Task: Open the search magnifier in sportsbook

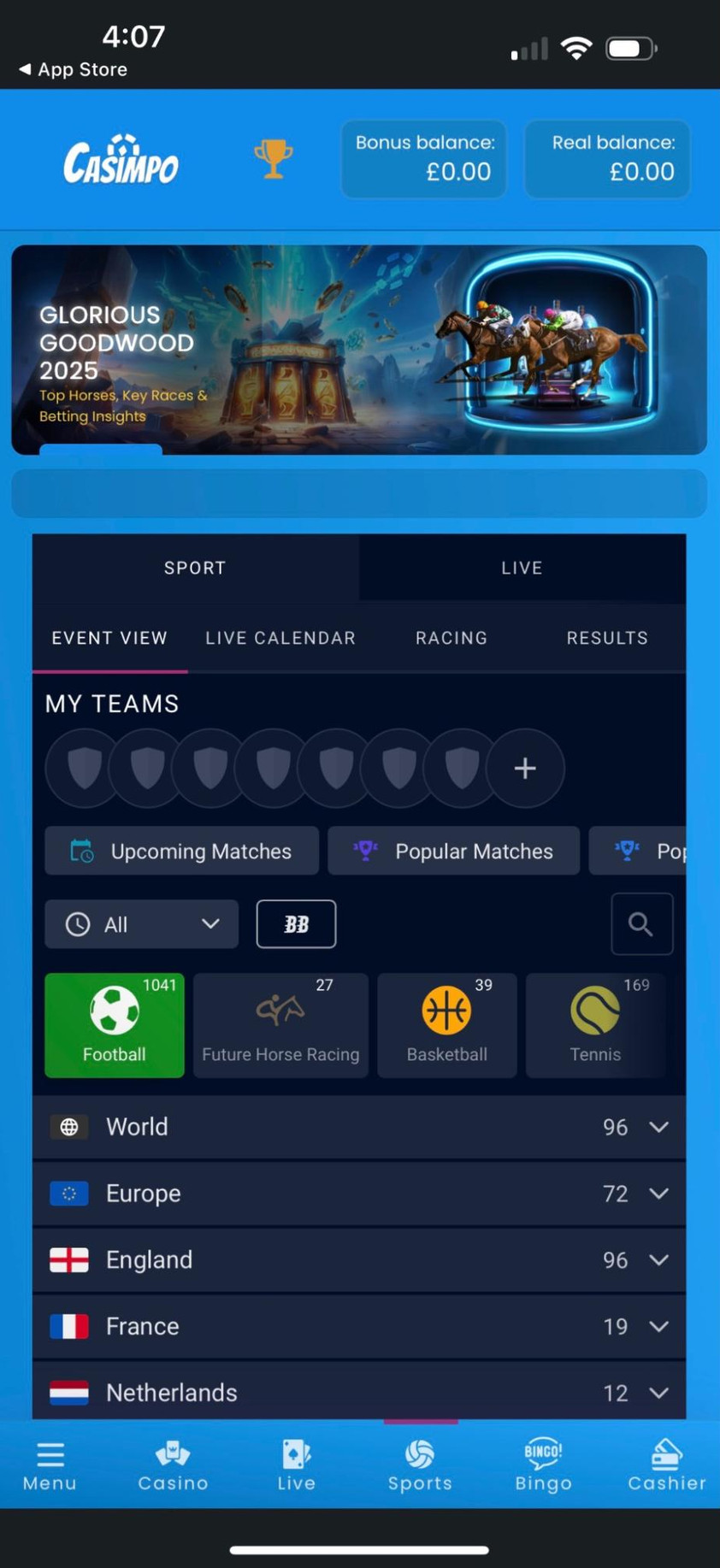Action: [x=641, y=924]
